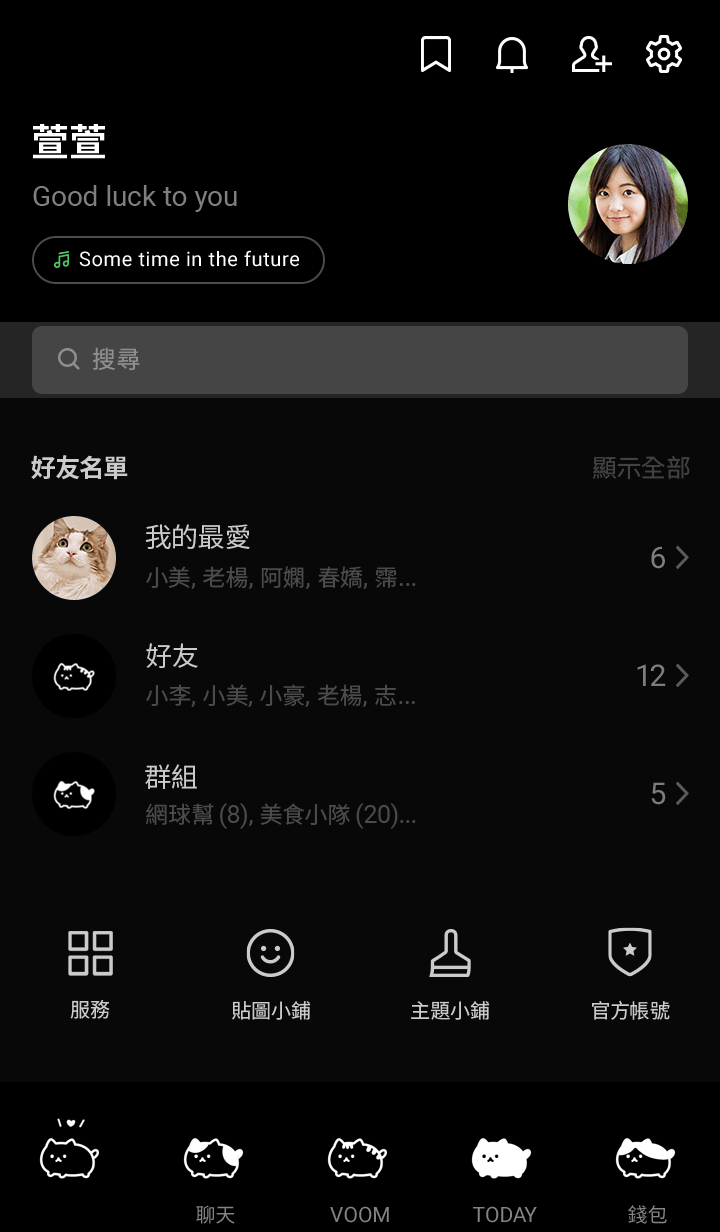View 萱萱's profile photo
The width and height of the screenshot is (720, 1232).
[627, 204]
